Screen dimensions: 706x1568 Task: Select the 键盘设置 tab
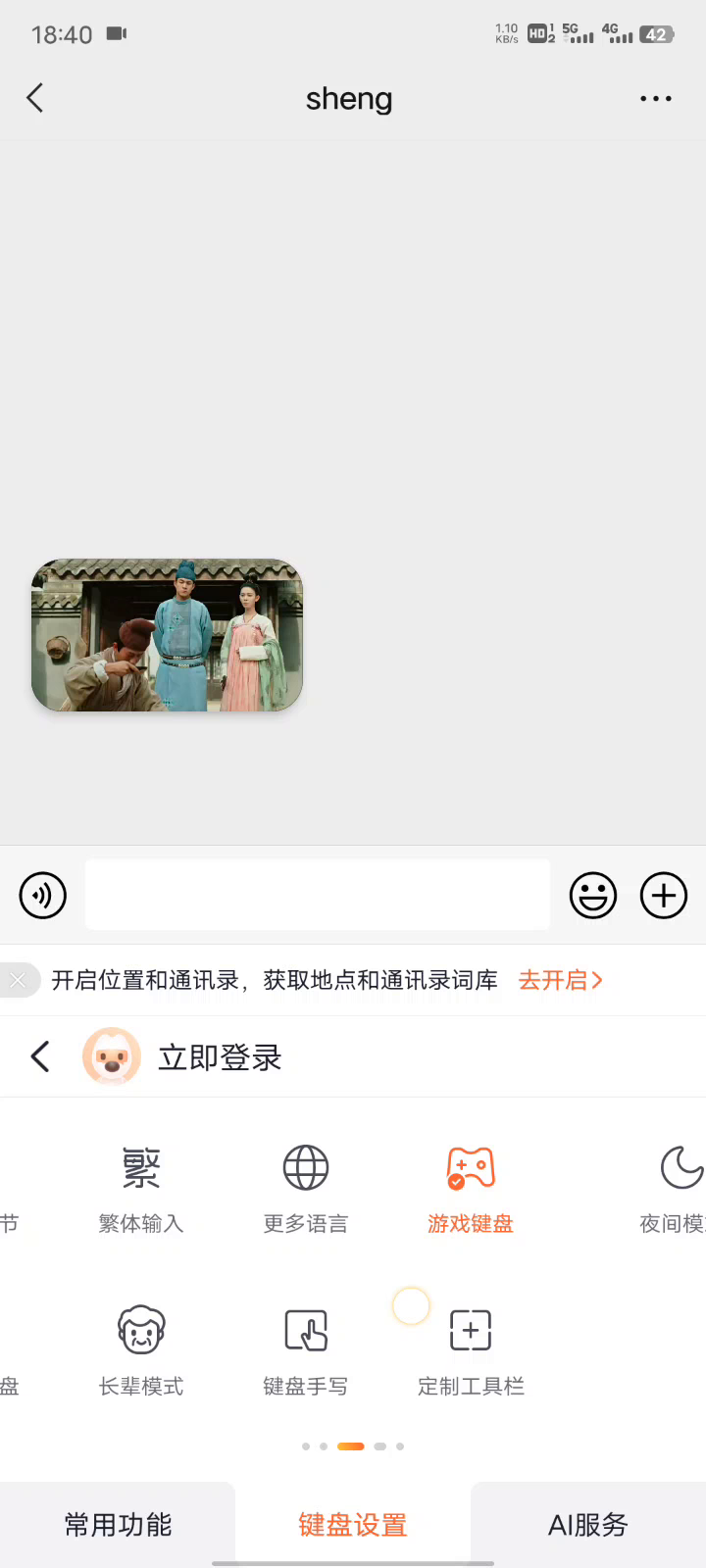click(x=353, y=1525)
